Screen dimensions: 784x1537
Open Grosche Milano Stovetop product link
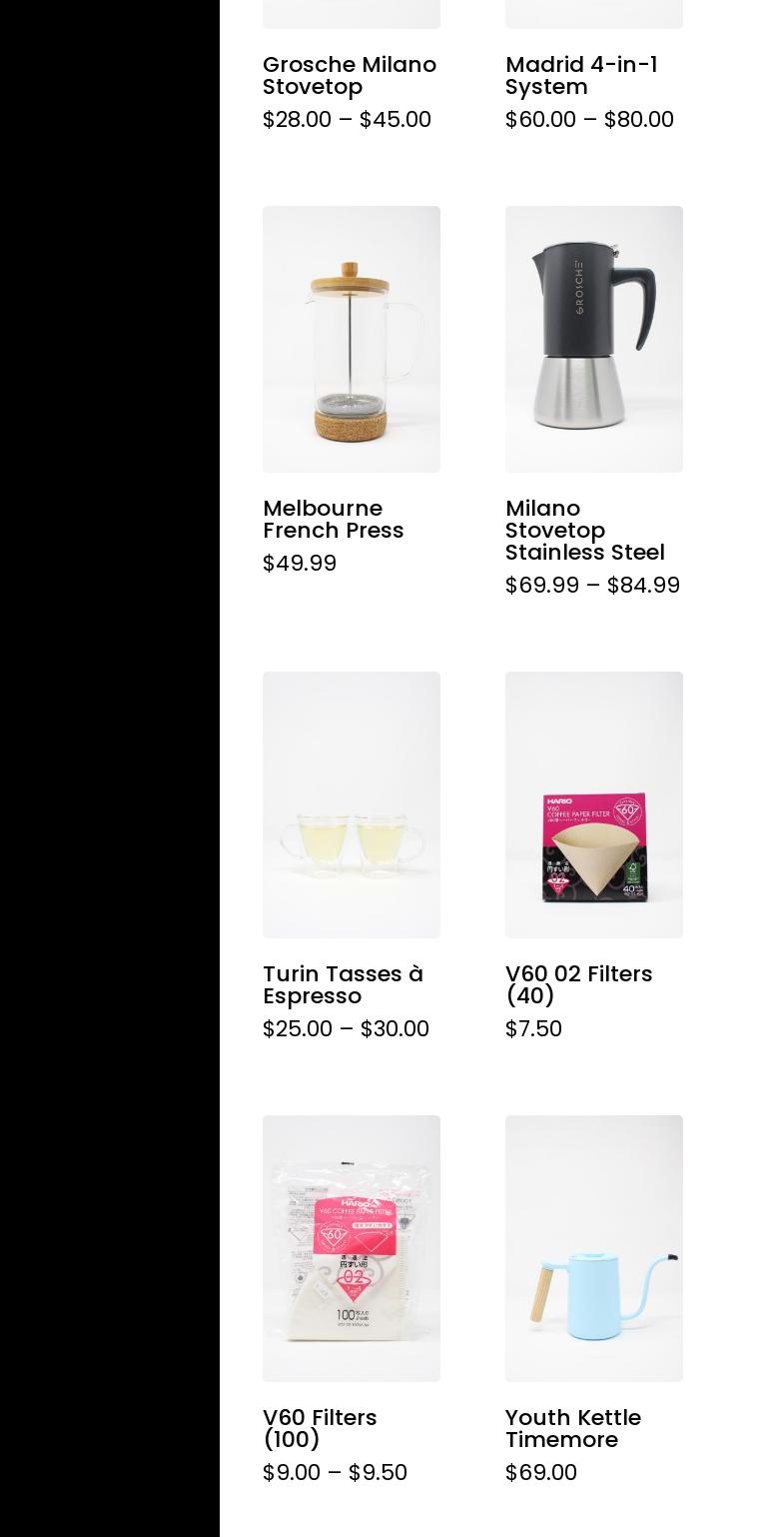349,75
